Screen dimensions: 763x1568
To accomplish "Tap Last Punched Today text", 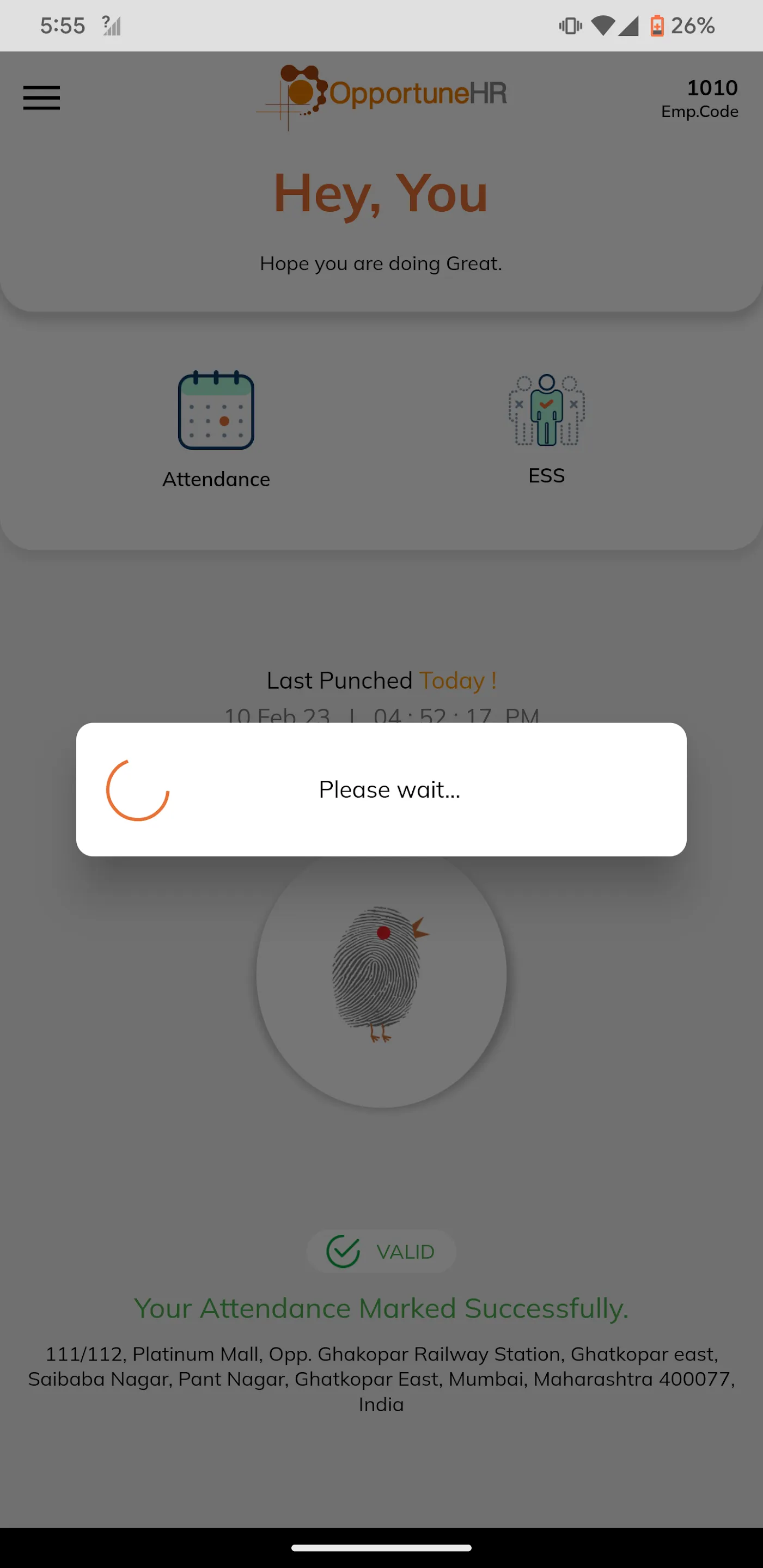I will 381,680.
